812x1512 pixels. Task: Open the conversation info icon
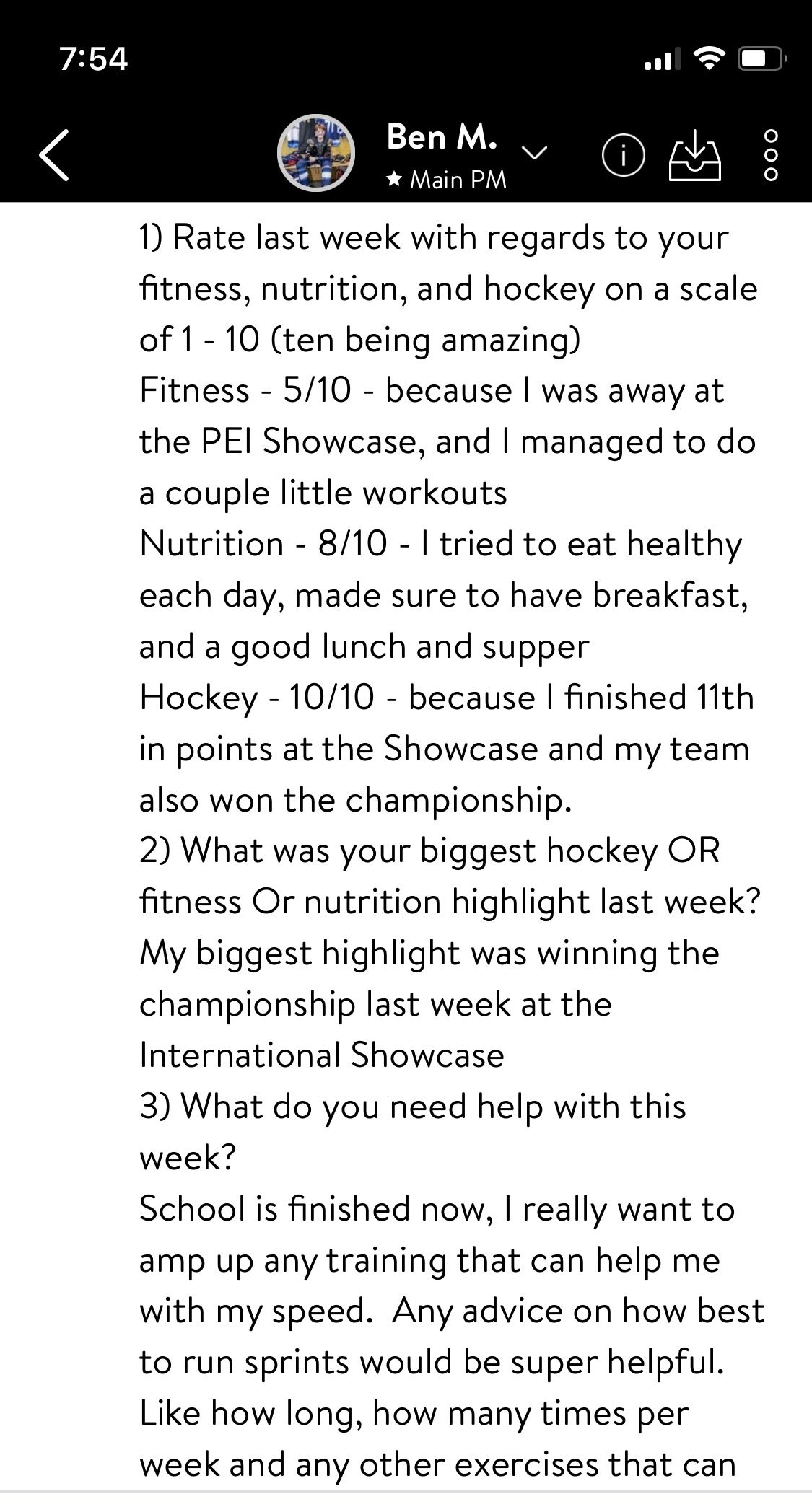[x=623, y=155]
